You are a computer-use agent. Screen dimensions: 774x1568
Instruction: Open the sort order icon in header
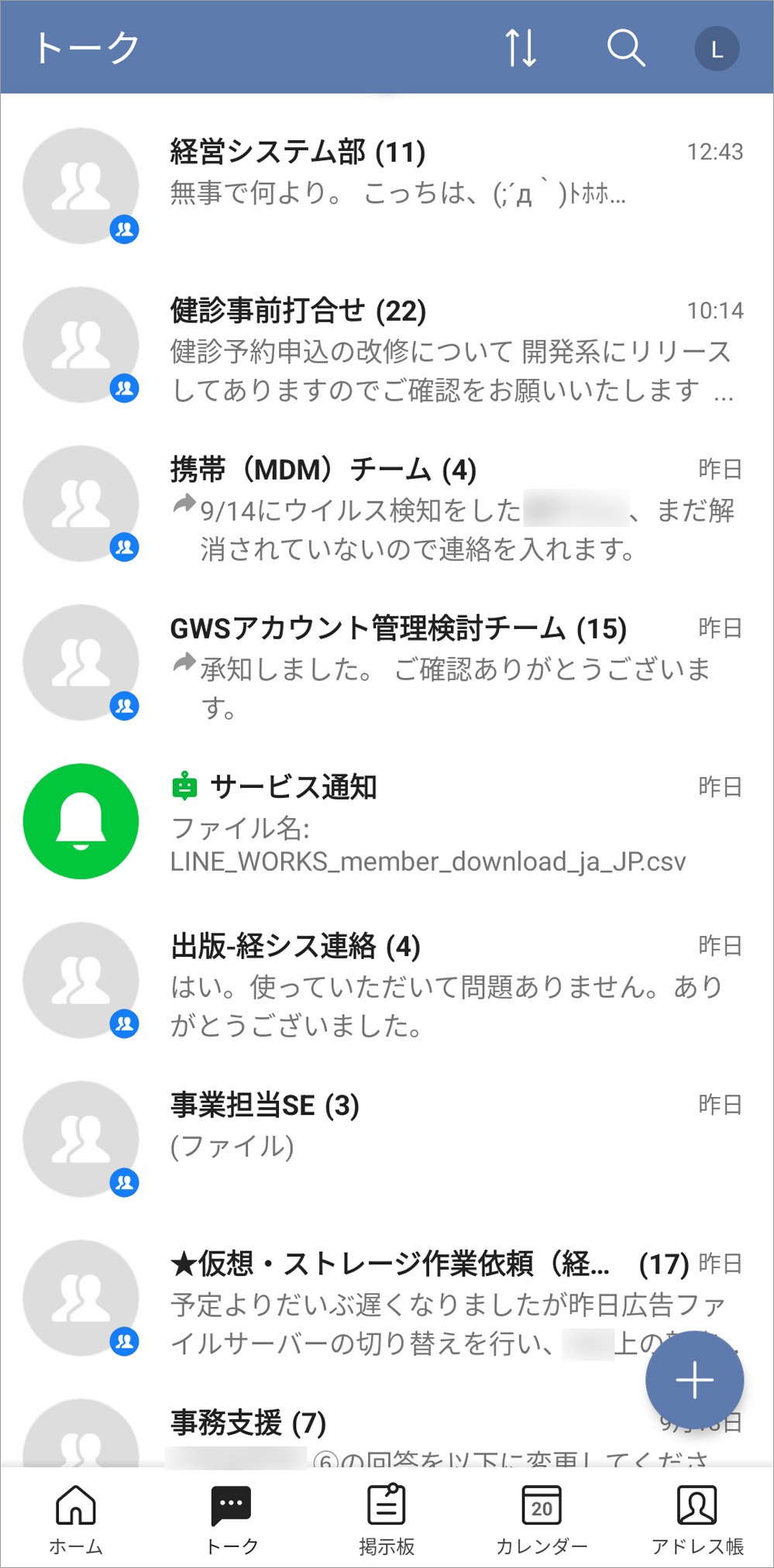click(x=521, y=48)
